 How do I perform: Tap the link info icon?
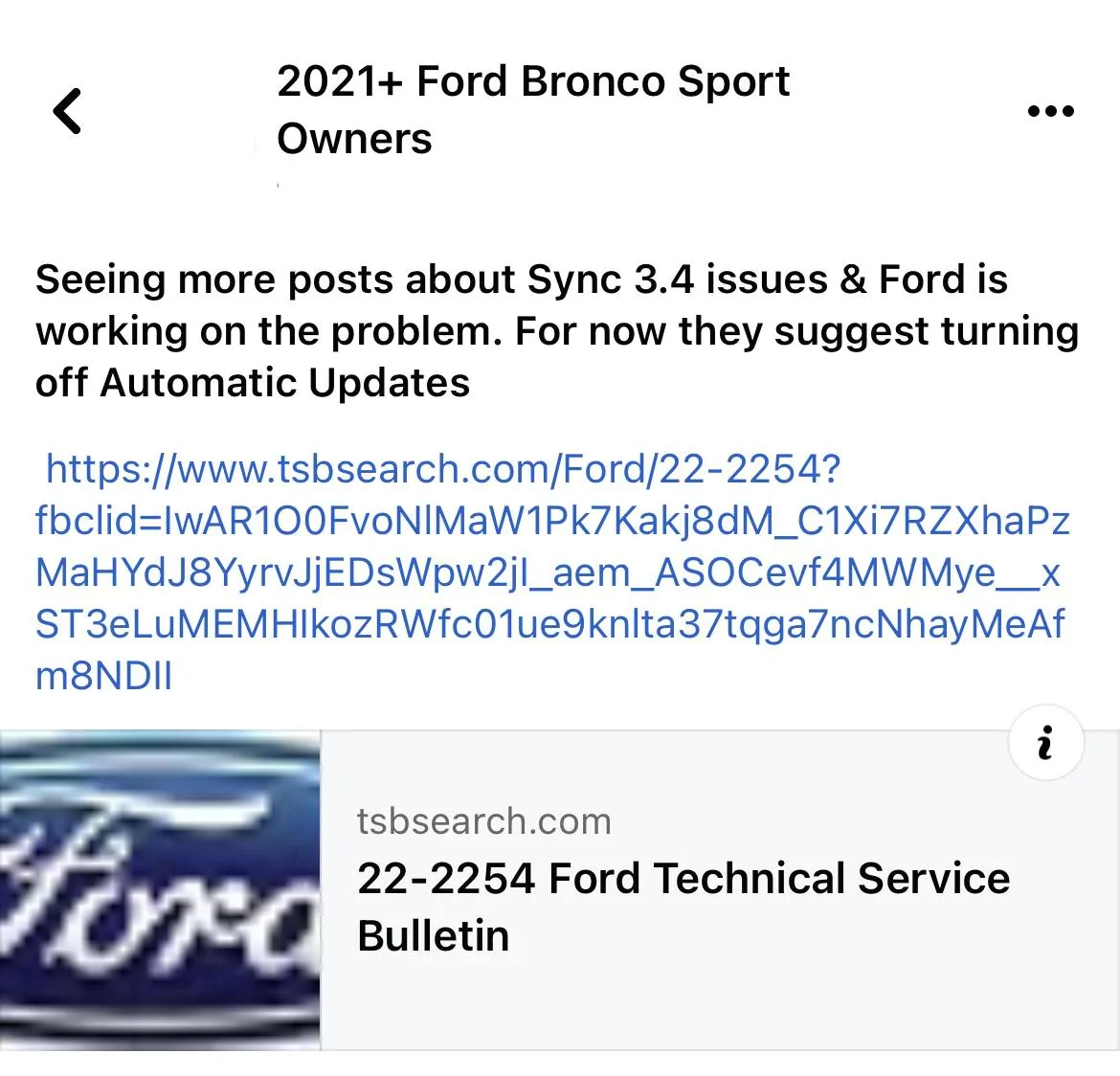pos(1045,744)
